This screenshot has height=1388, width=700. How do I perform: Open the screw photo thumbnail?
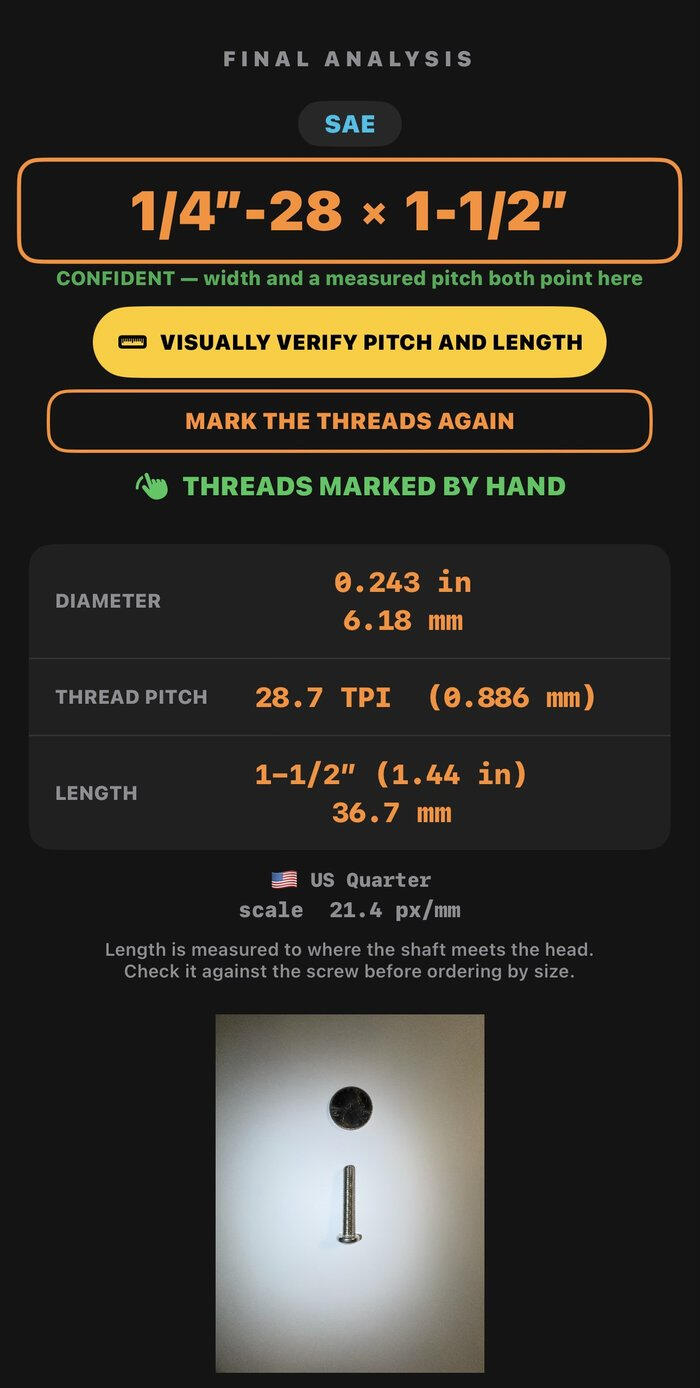(350, 1193)
